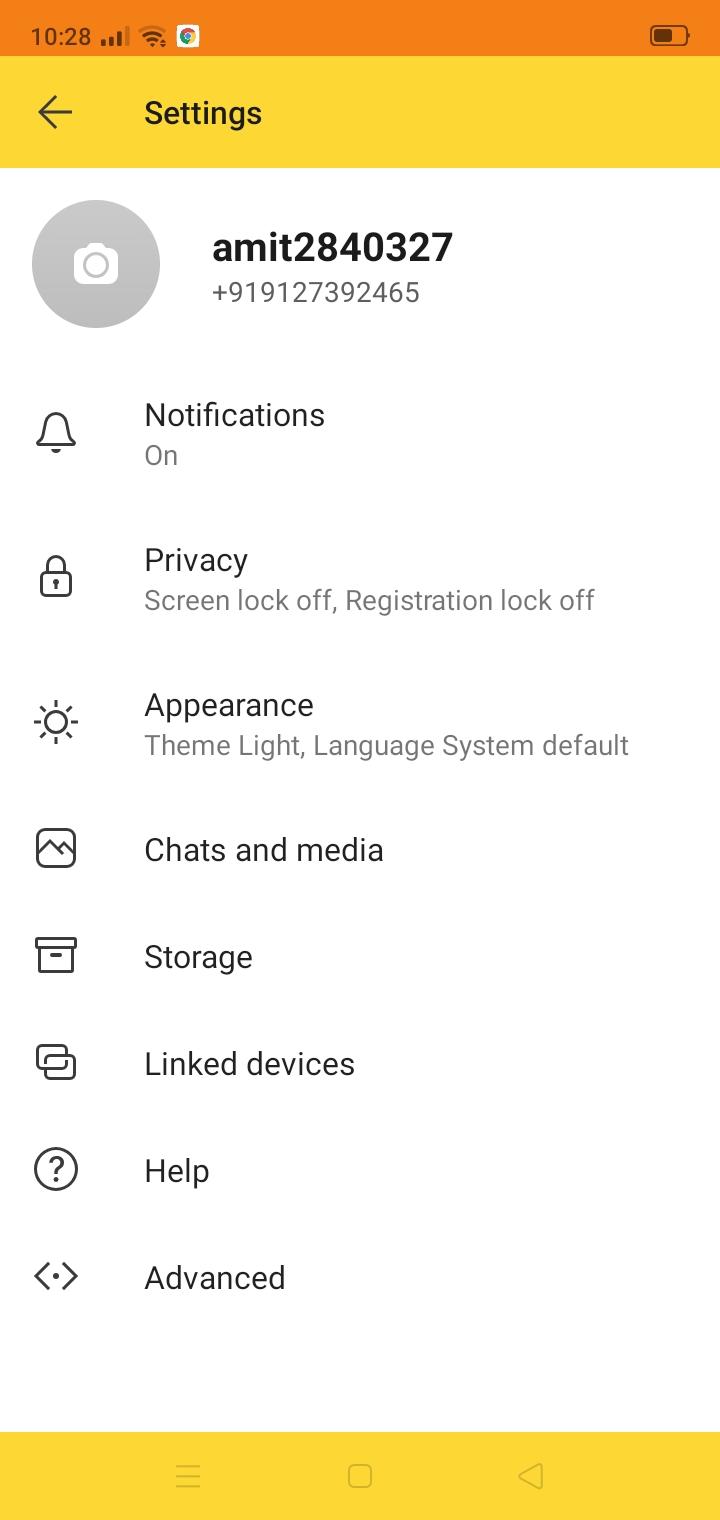Open recent apps from navigation bar
This screenshot has width=720, height=1520.
(x=188, y=1476)
